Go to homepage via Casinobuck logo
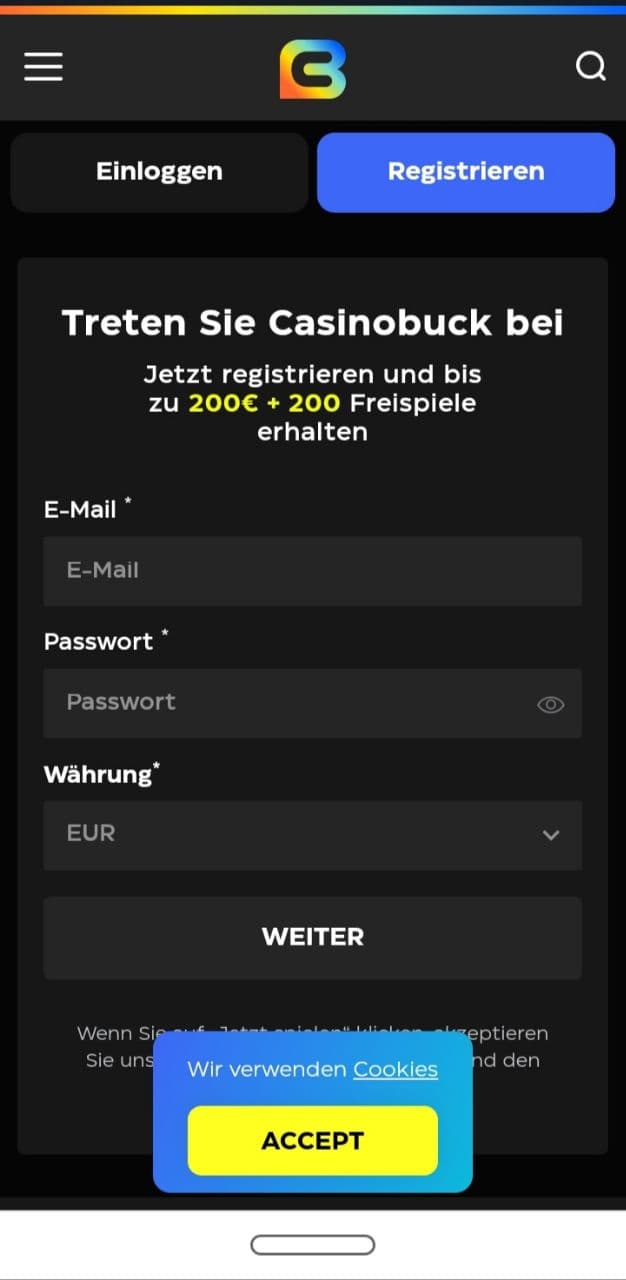626x1280 pixels. point(313,69)
